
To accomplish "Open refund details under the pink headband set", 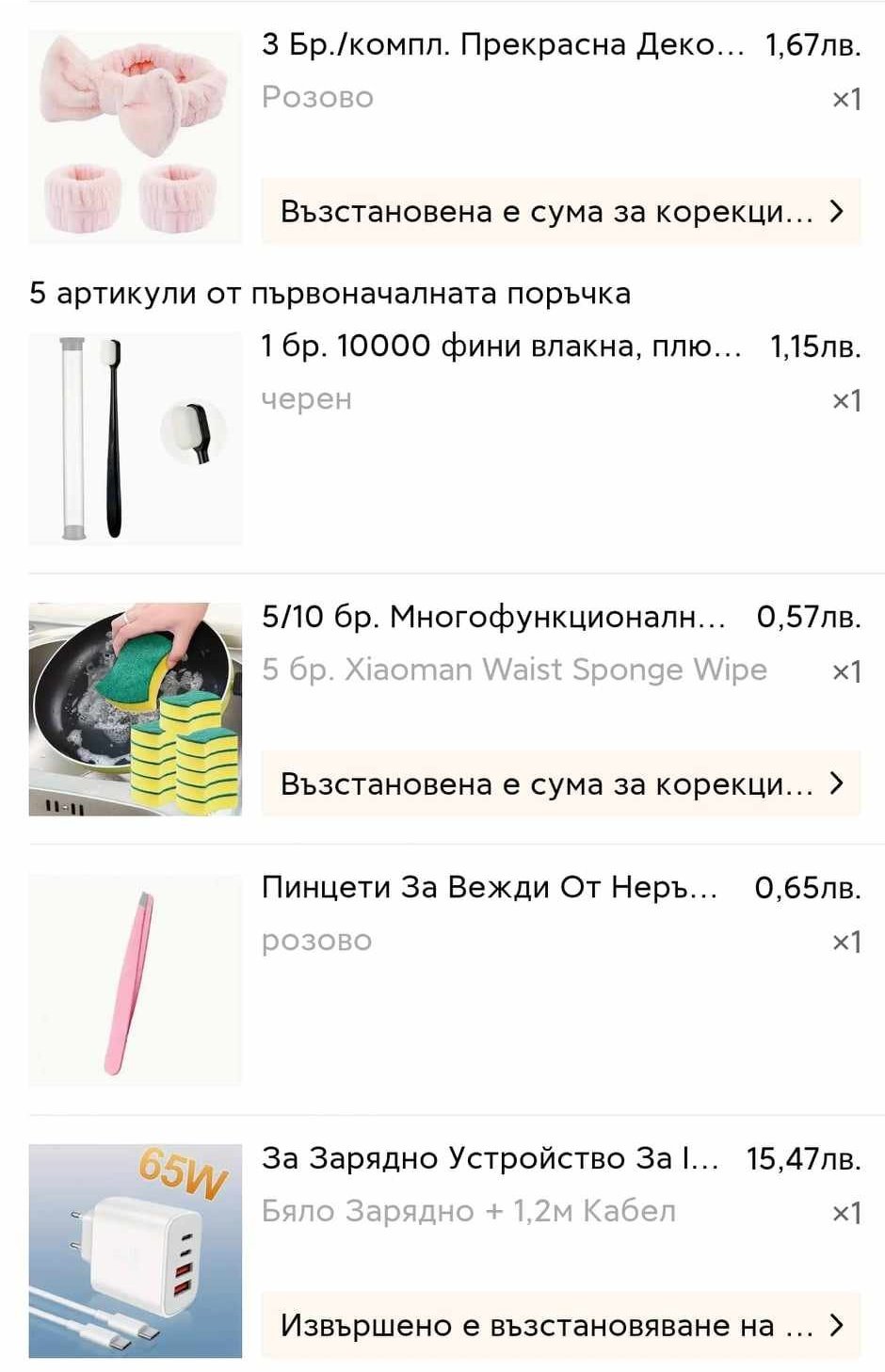I will (x=560, y=212).
